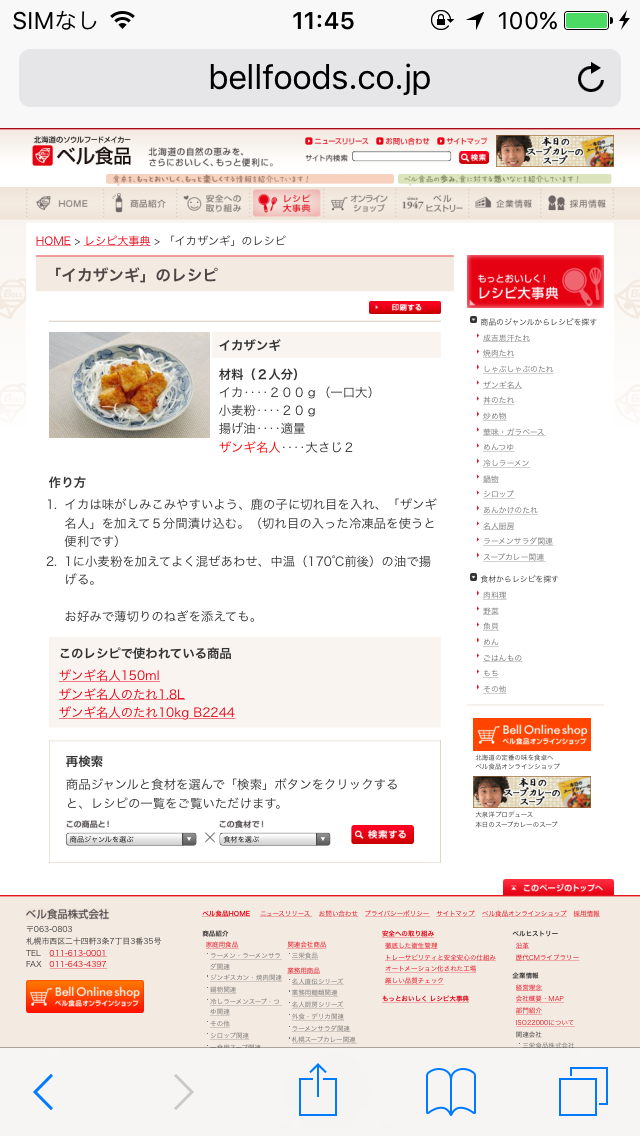640x1136 pixels.
Task: Open the ザンギ名人 ingredient link
Action: (249, 447)
